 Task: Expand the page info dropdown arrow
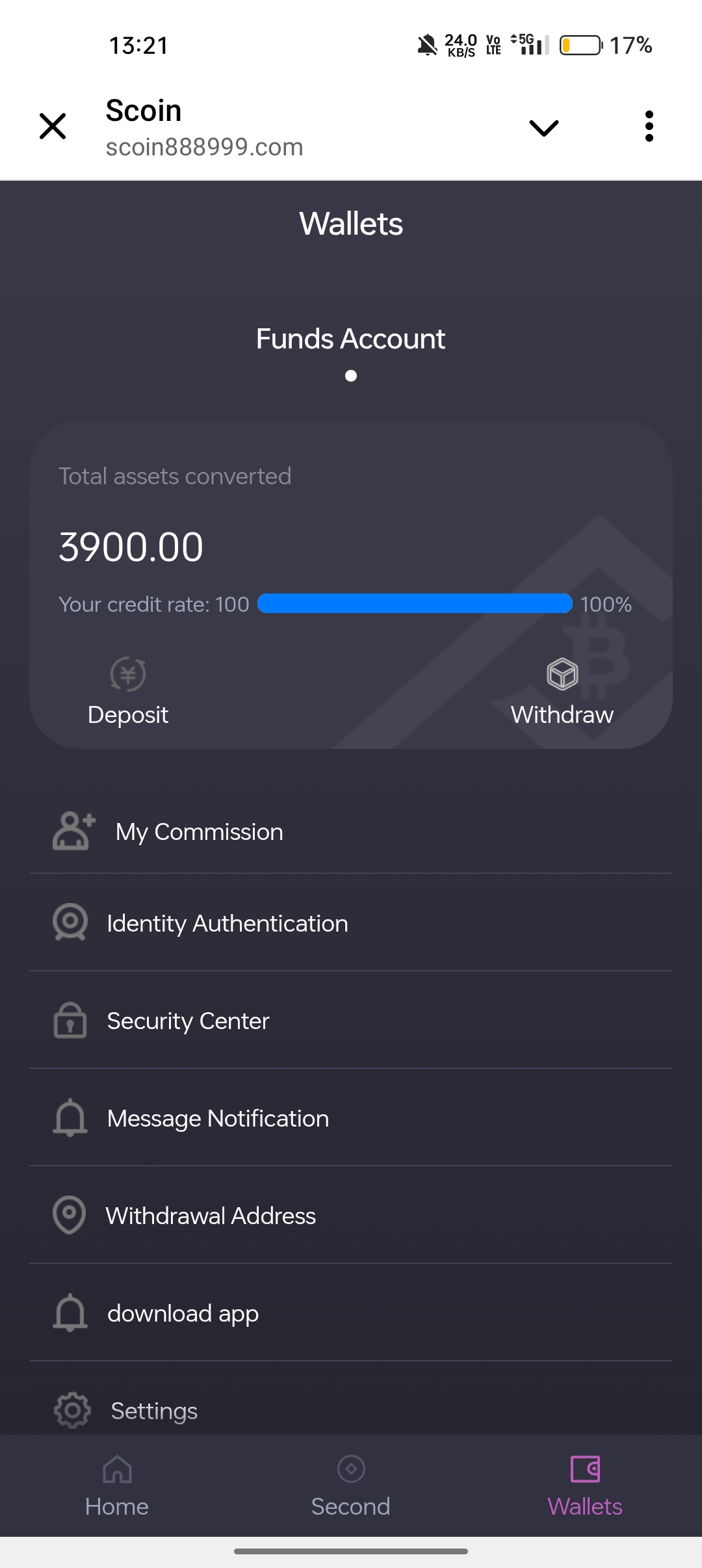[x=544, y=127]
